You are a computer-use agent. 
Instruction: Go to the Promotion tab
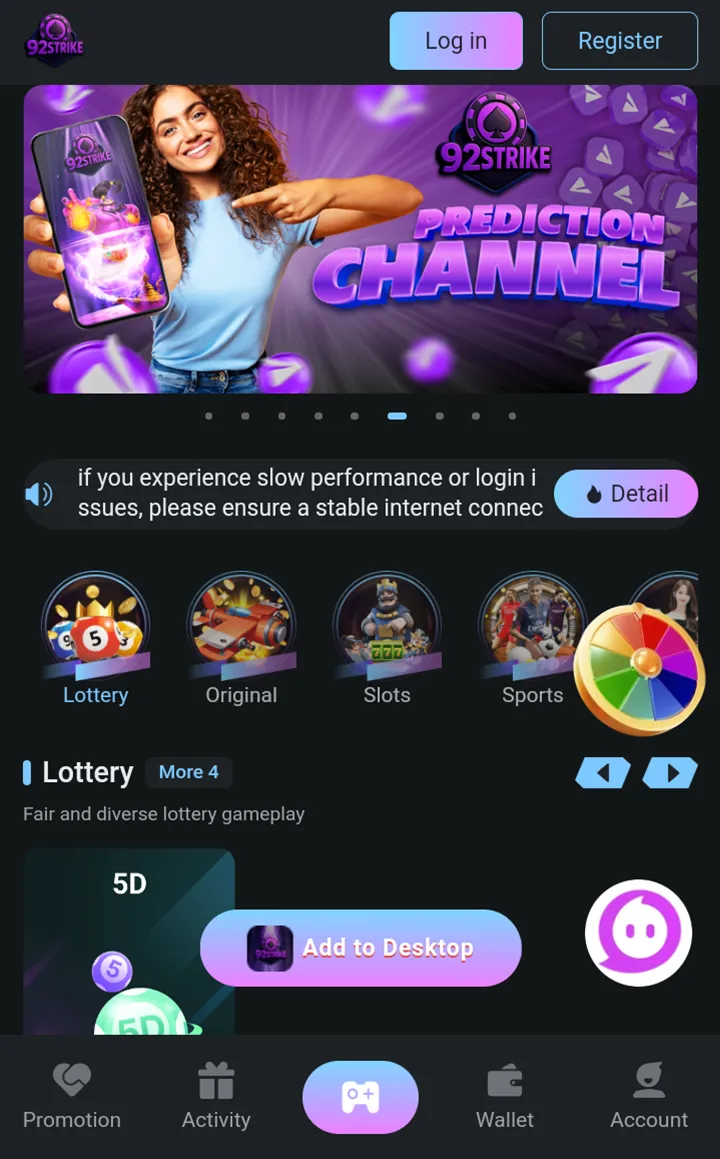72,1097
